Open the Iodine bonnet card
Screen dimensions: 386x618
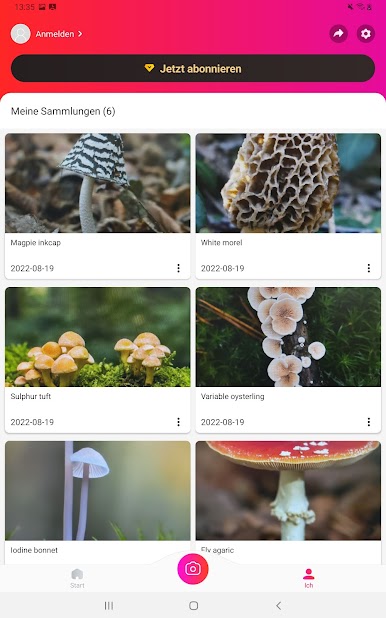97,503
